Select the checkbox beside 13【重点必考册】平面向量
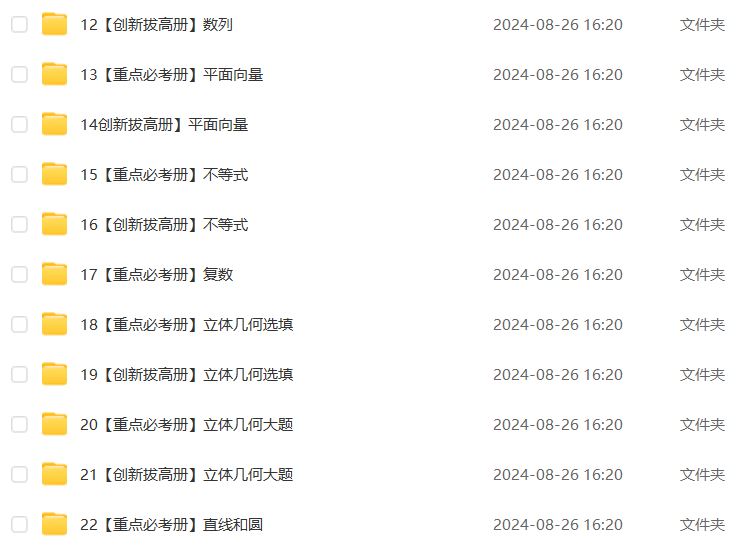Image resolution: width=739 pixels, height=546 pixels. point(19,74)
